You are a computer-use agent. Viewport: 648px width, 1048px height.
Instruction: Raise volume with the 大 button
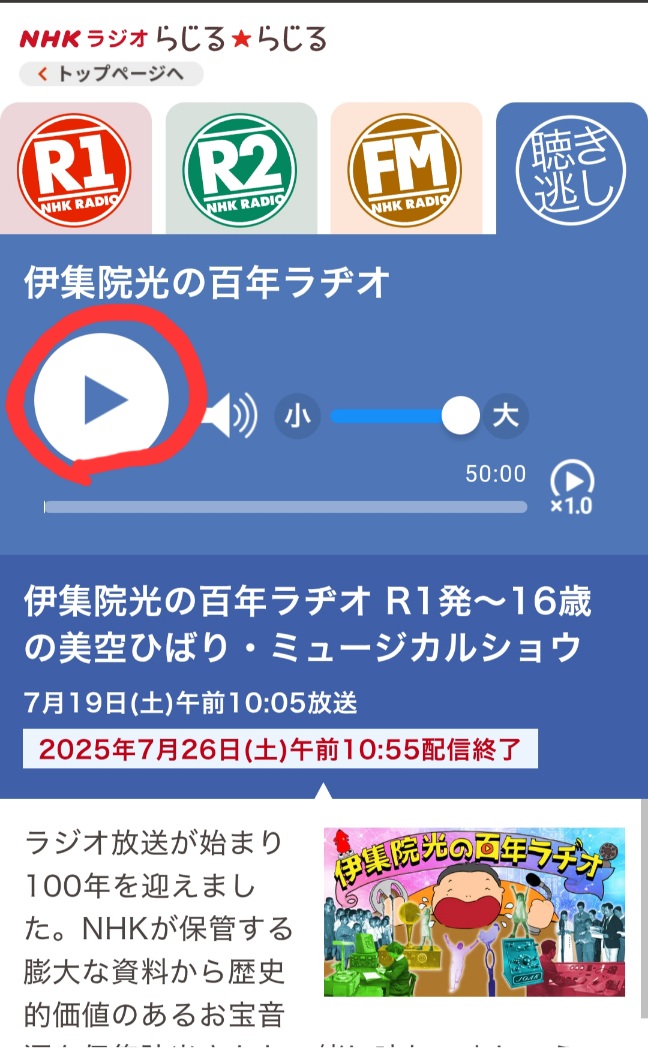pos(506,416)
